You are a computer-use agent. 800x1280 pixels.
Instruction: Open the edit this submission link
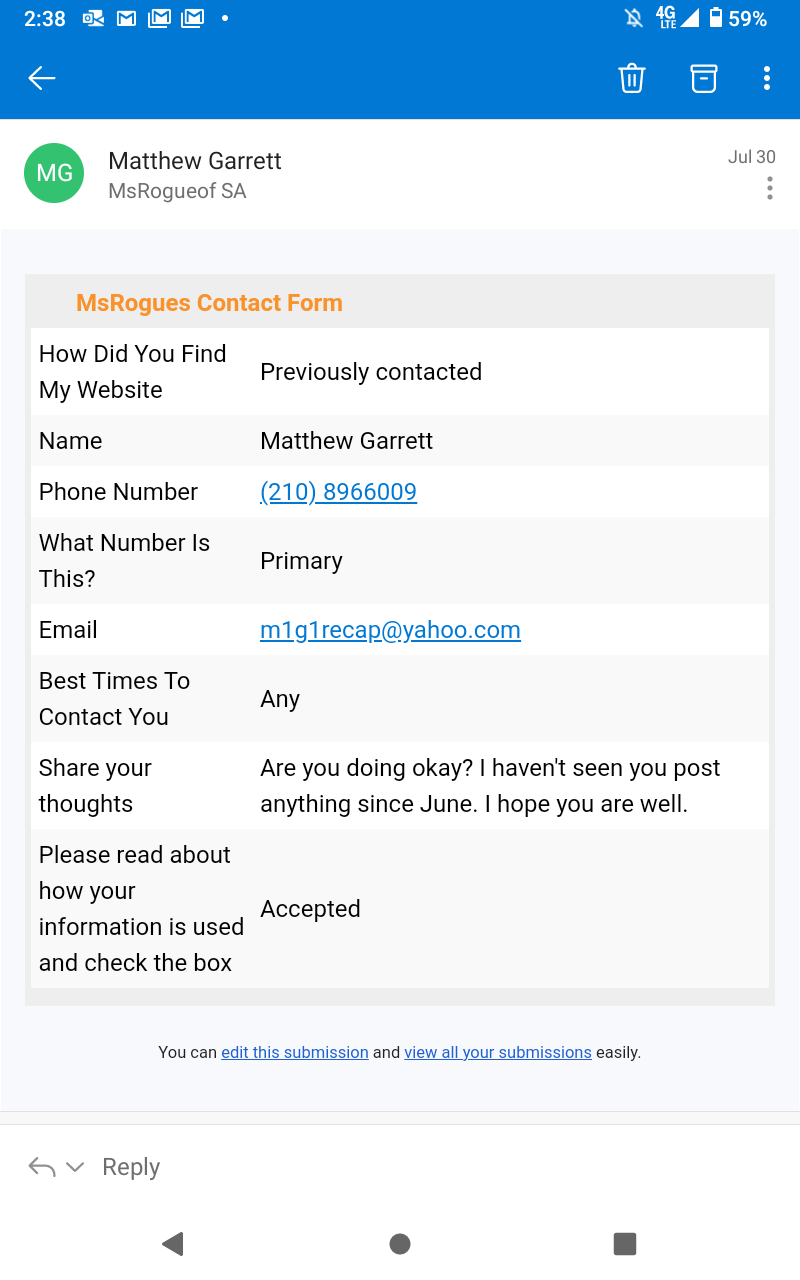(x=294, y=1052)
